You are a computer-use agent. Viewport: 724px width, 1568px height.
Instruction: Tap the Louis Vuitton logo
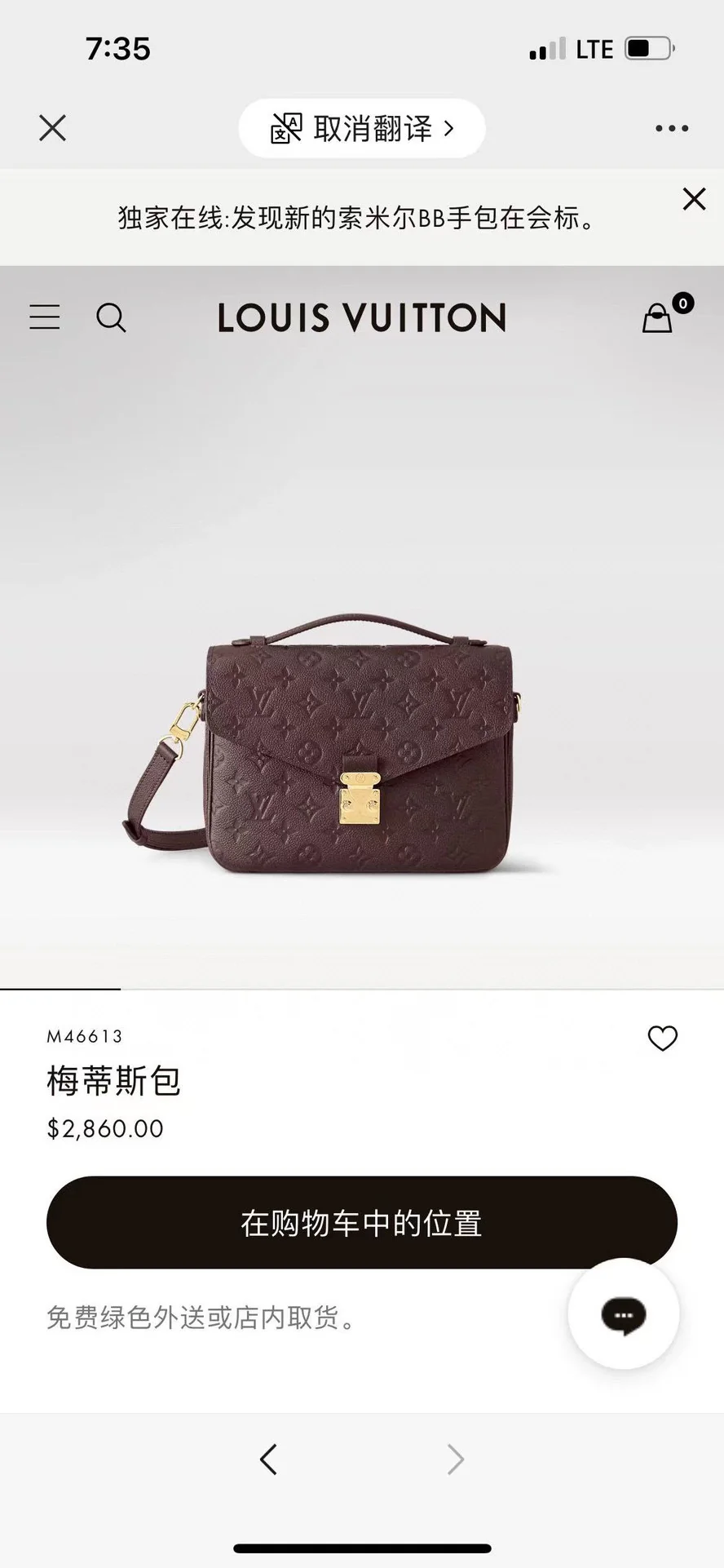click(x=362, y=318)
